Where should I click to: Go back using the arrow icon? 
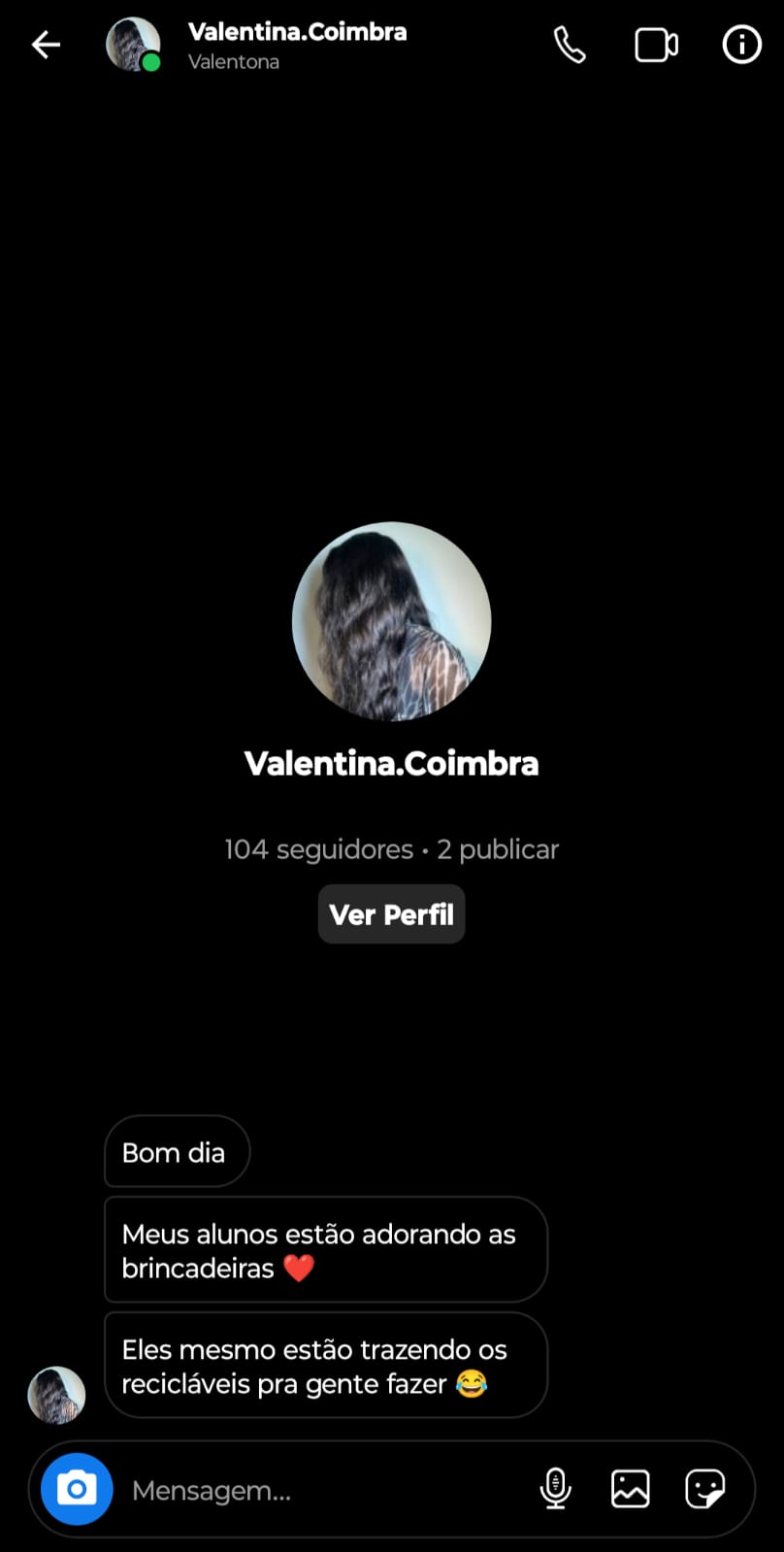(x=46, y=45)
